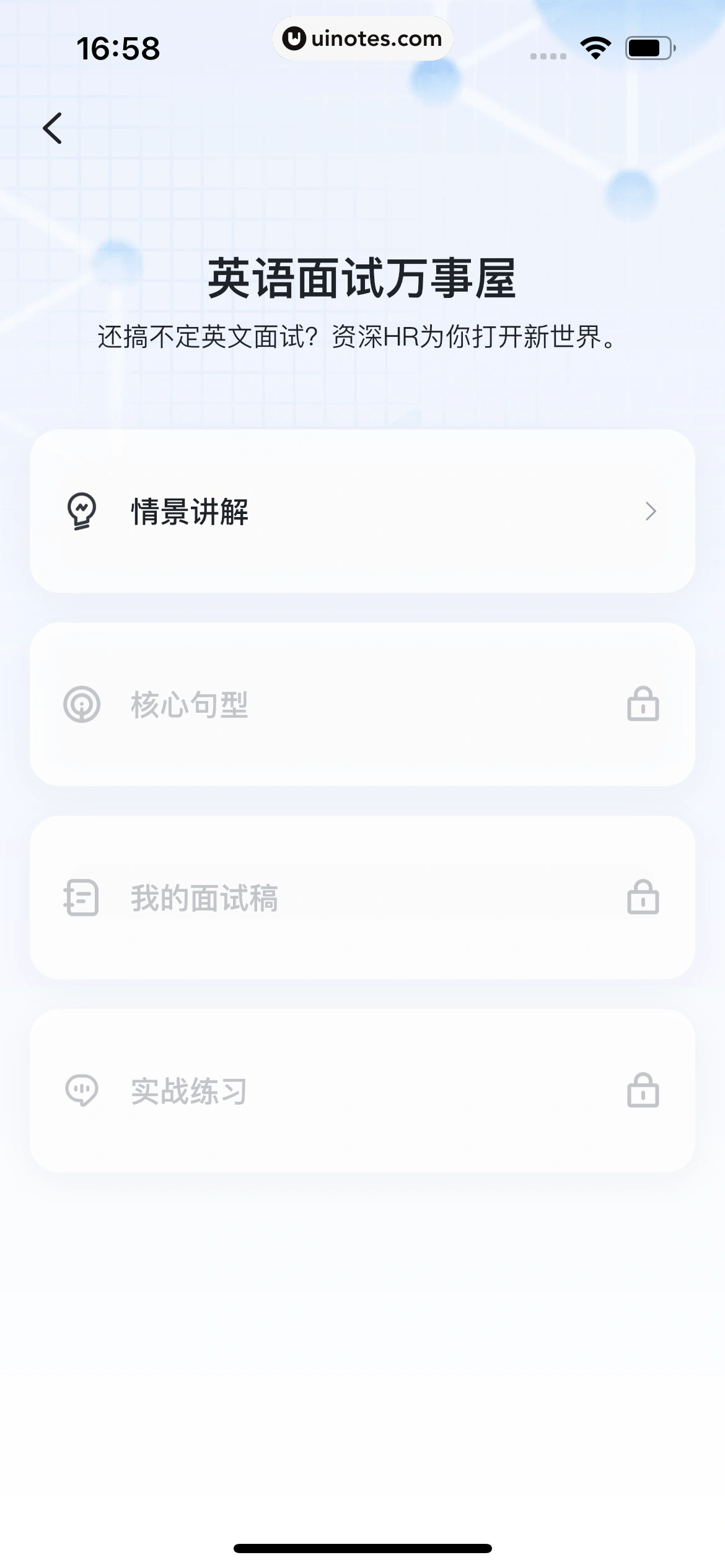Open the 情景讲解 lesson card

pos(362,512)
